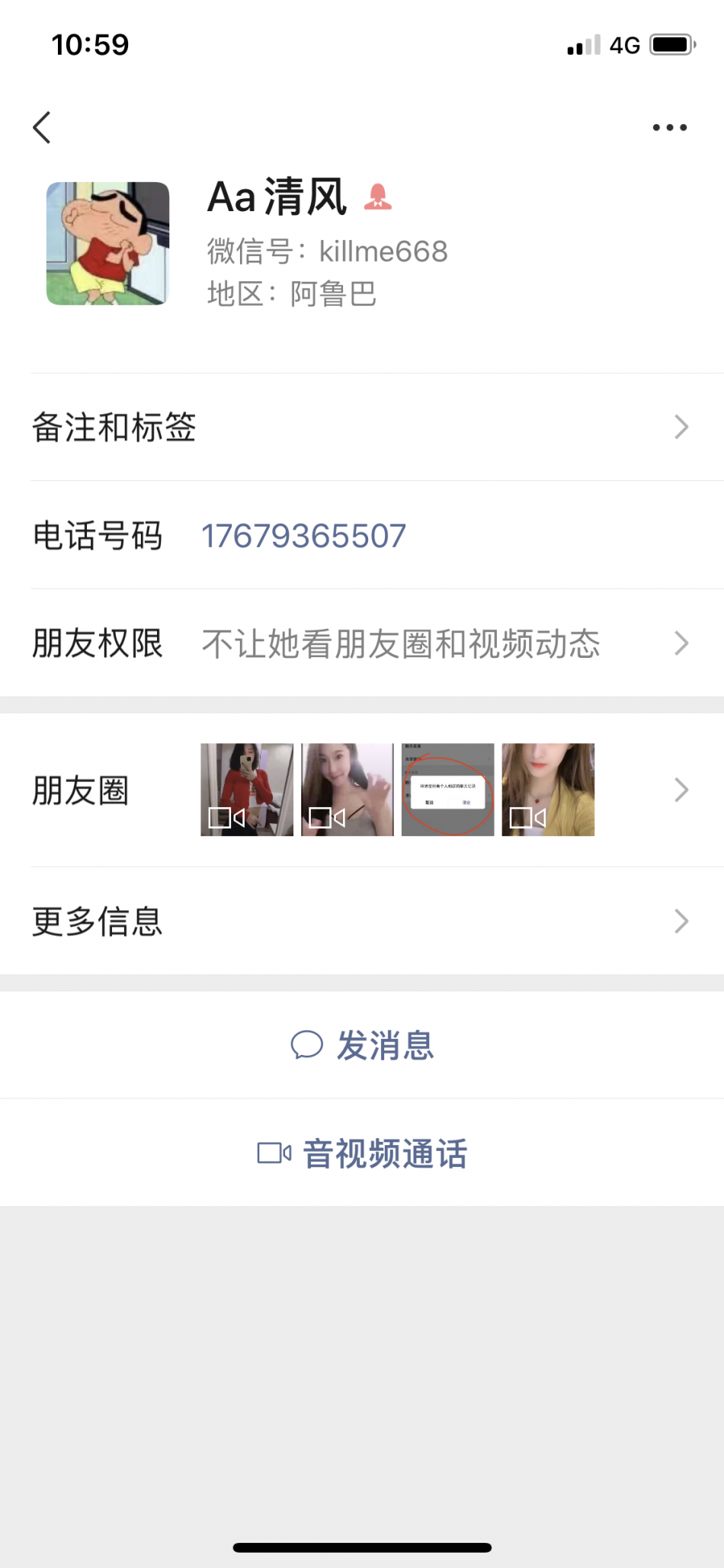Tap phone number 17679365507
The image size is (724, 1568).
[303, 535]
